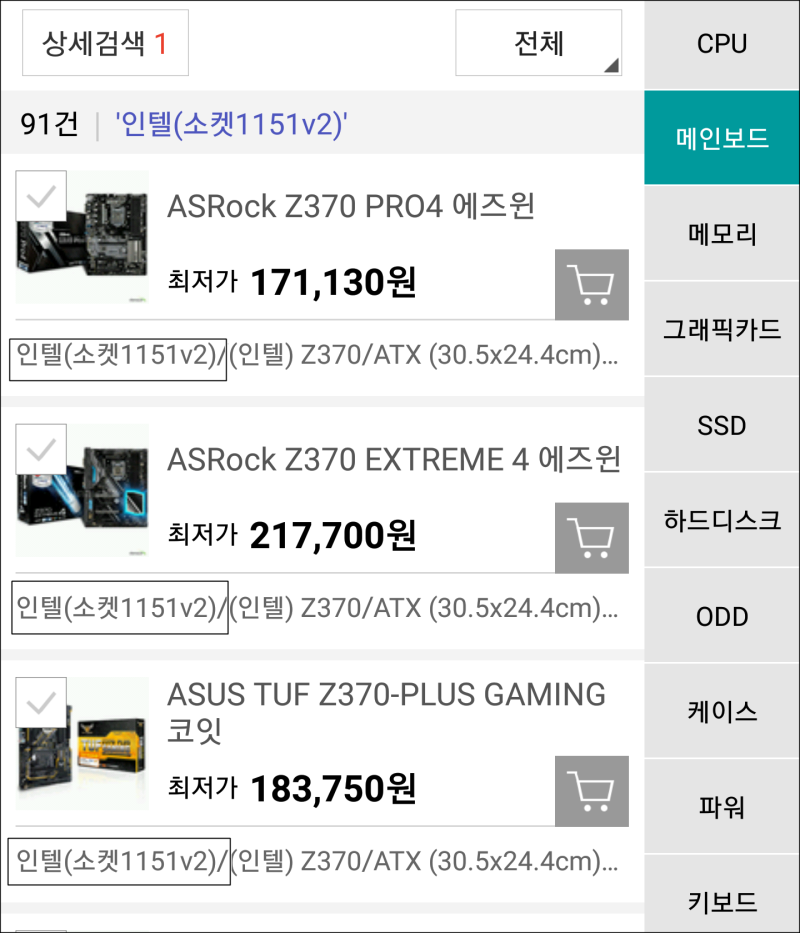The height and width of the screenshot is (933, 800).
Task: Select the 케이스 category
Action: pos(722,711)
